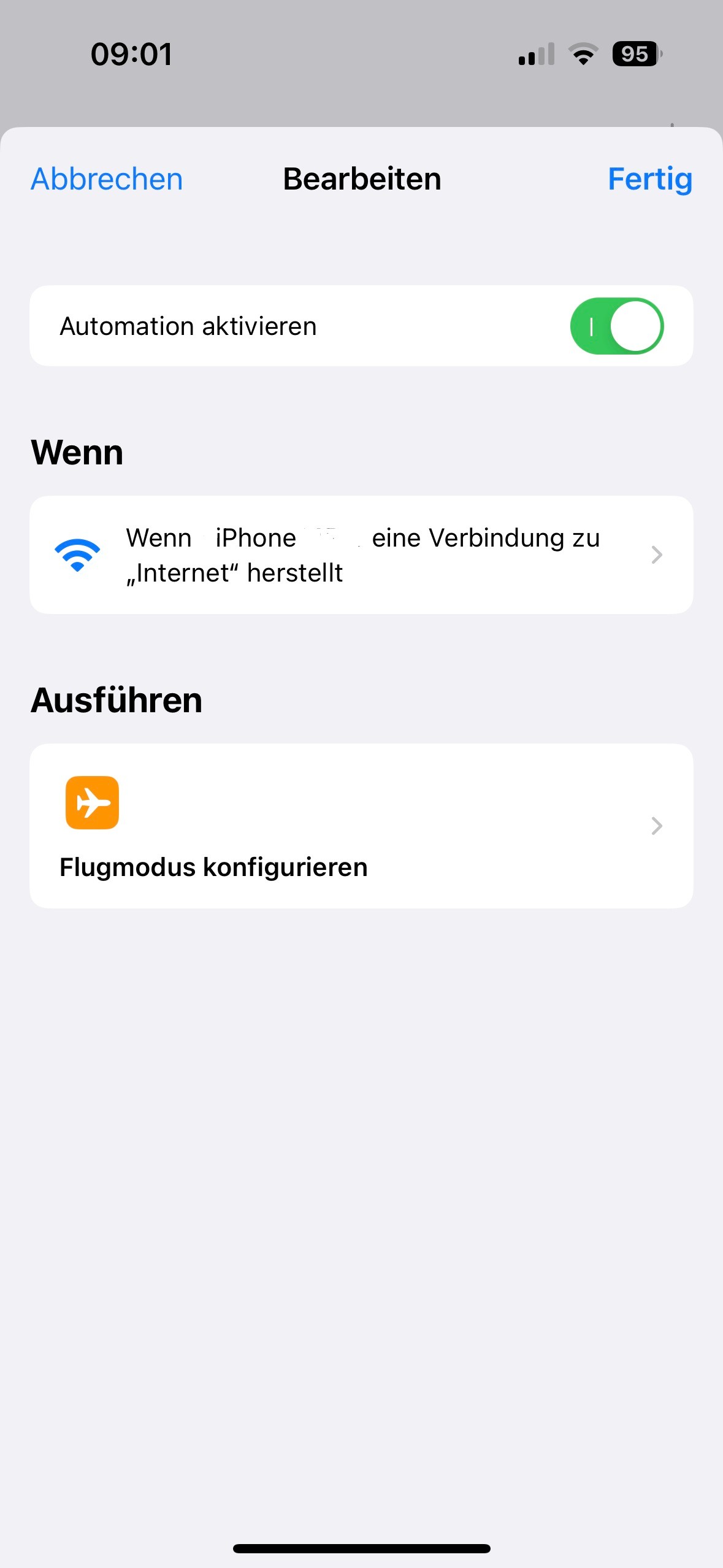The width and height of the screenshot is (723, 1568).
Task: Disable the Automation aktivieren switch
Action: pos(616,326)
